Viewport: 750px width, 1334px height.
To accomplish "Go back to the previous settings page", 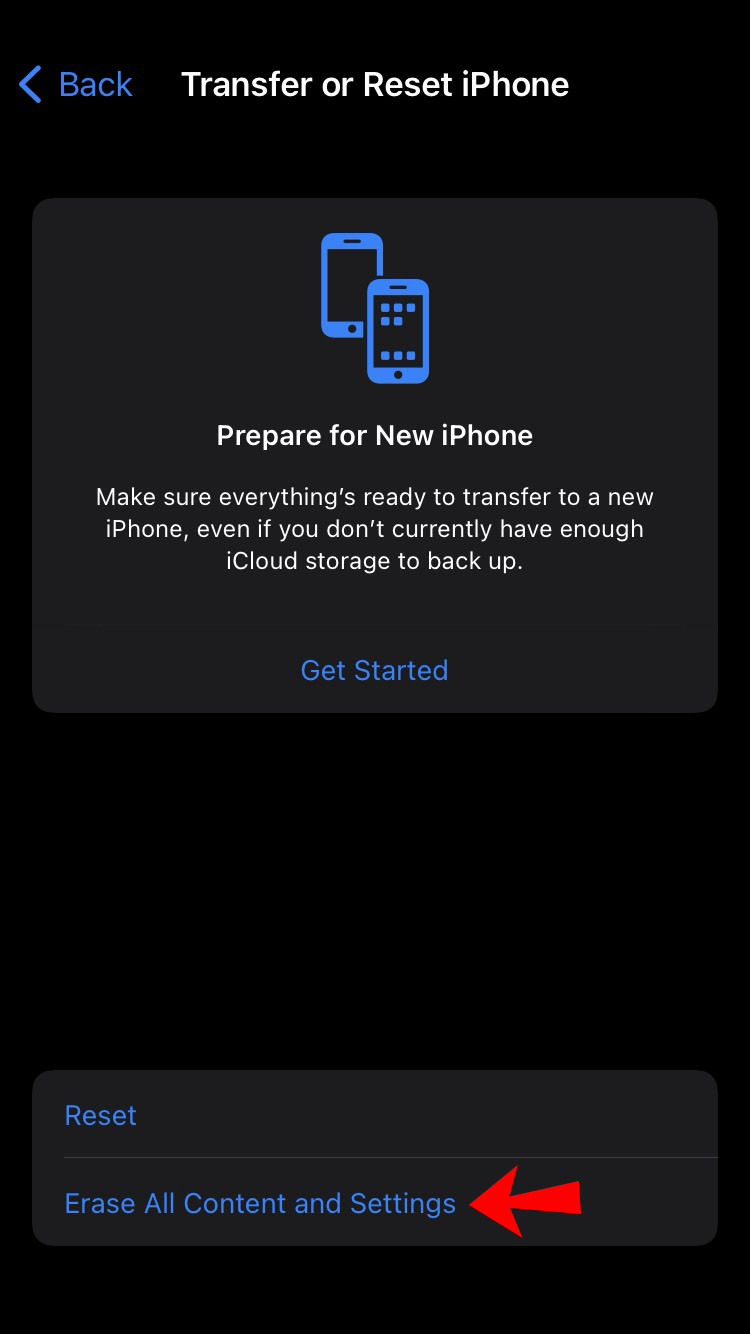I will click(x=76, y=85).
